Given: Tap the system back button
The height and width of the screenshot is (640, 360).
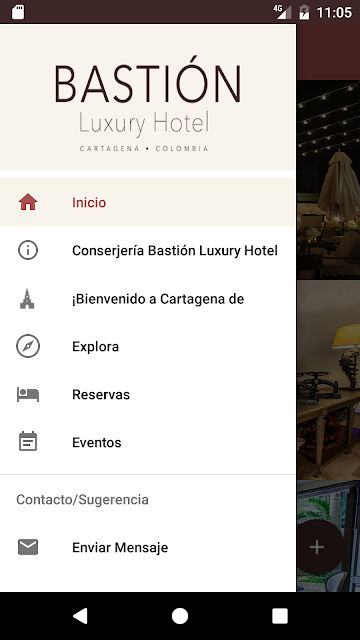Looking at the screenshot, I should coord(80,616).
